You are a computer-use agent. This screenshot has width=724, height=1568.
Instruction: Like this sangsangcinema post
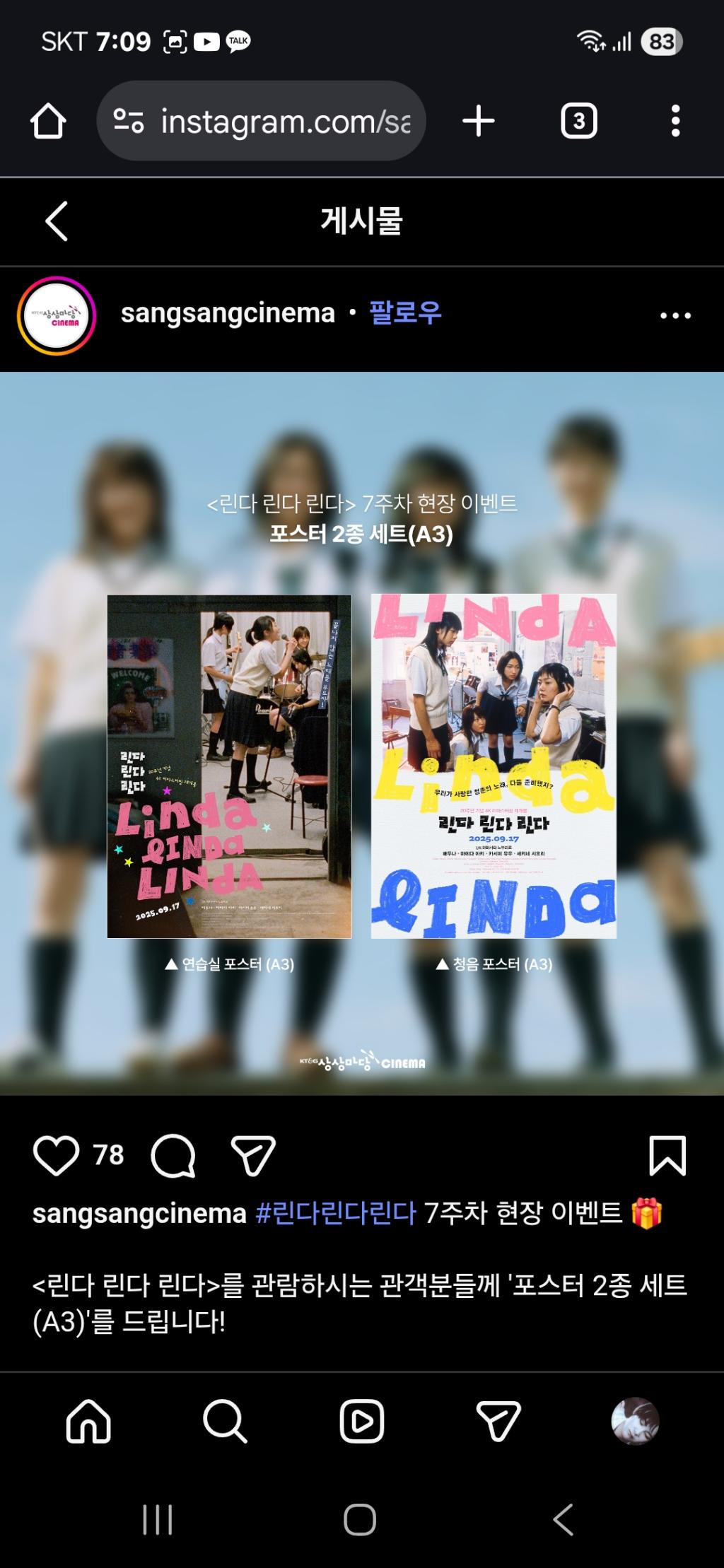(56, 1156)
